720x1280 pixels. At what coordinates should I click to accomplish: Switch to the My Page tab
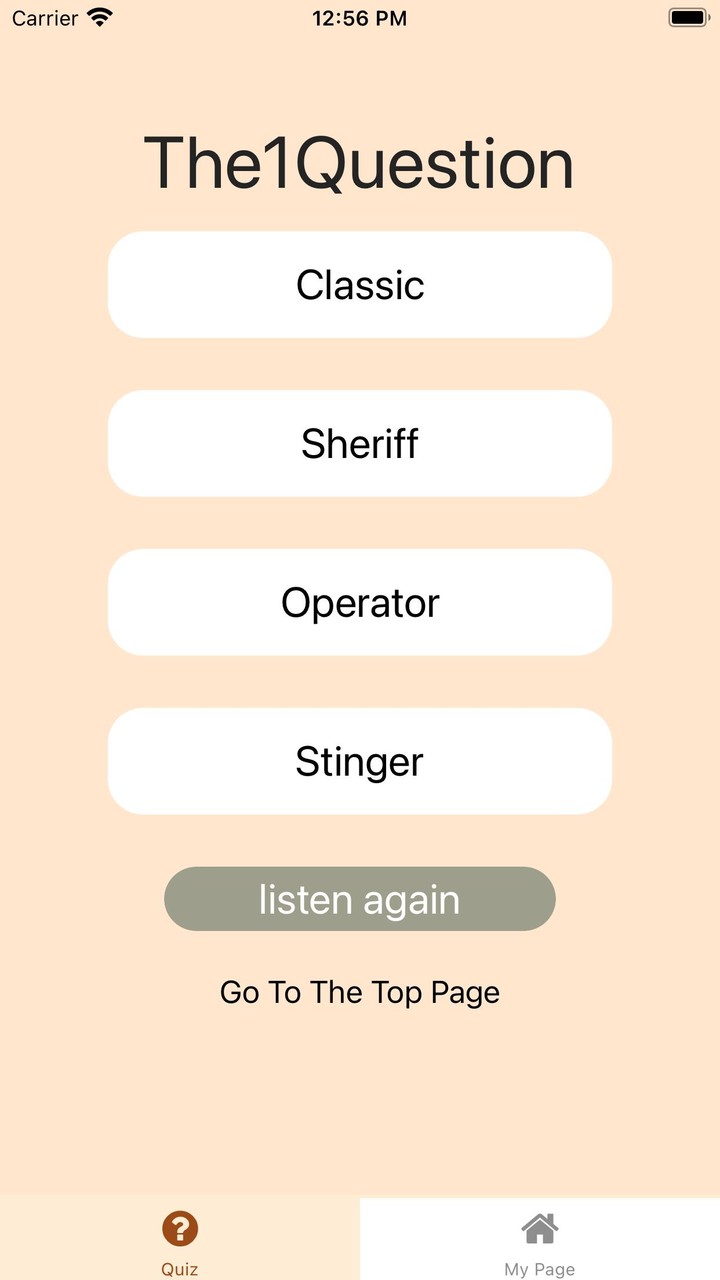click(539, 1240)
